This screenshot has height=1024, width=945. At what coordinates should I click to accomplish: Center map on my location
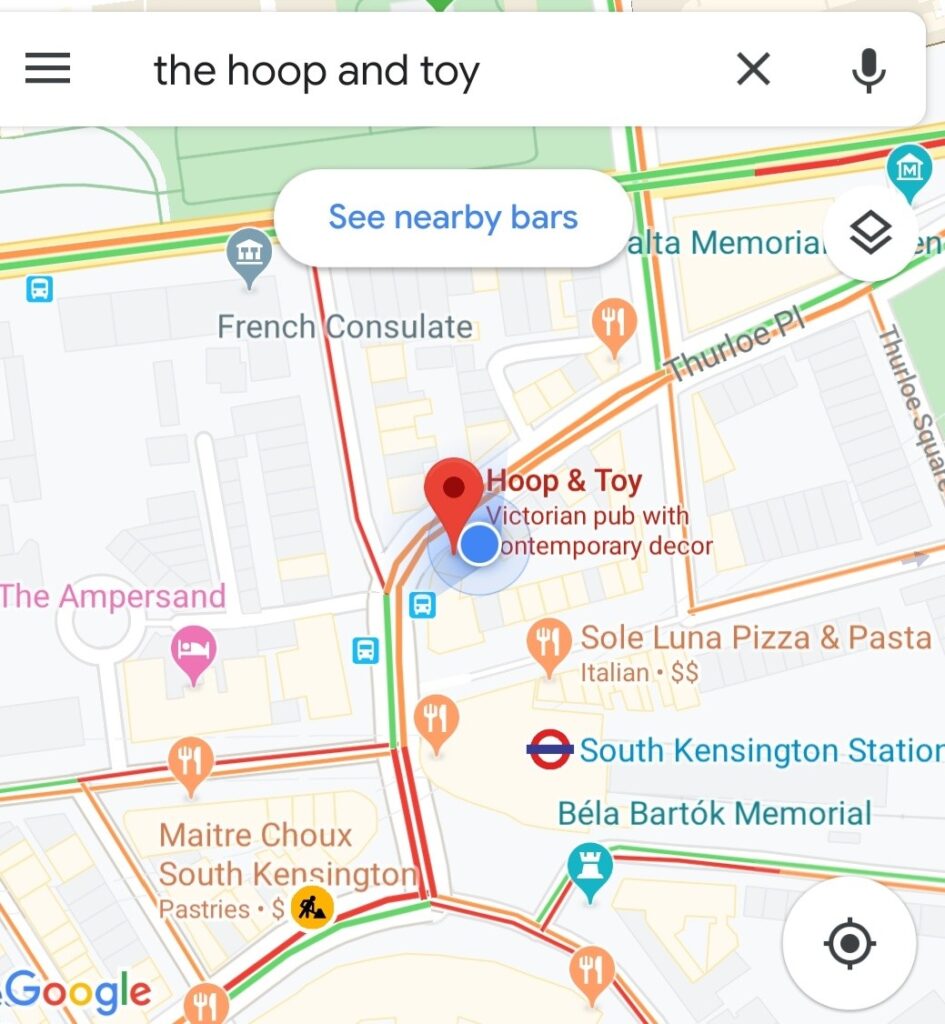pyautogui.click(x=849, y=943)
